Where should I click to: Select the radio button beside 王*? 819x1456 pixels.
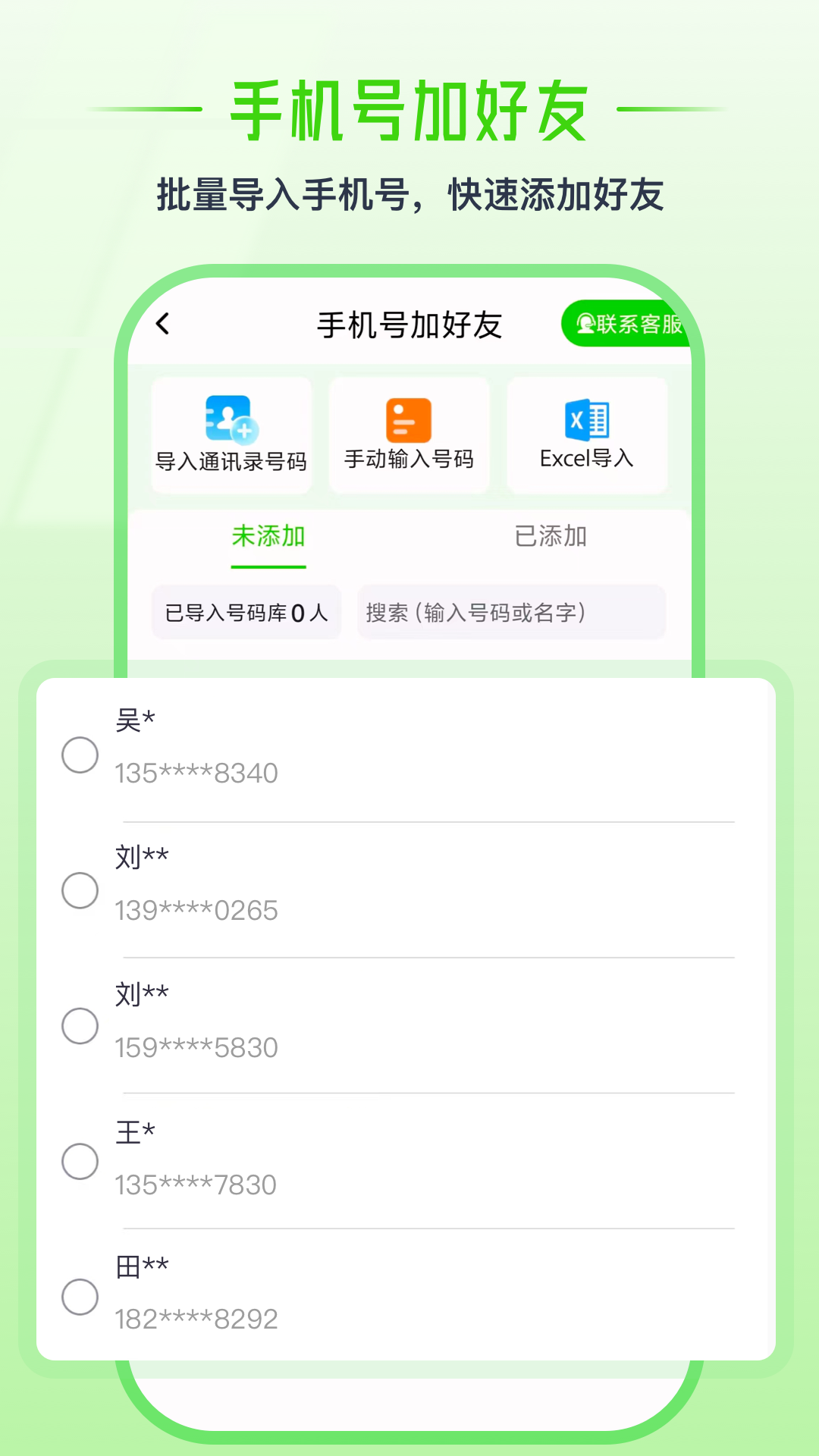point(79,1160)
